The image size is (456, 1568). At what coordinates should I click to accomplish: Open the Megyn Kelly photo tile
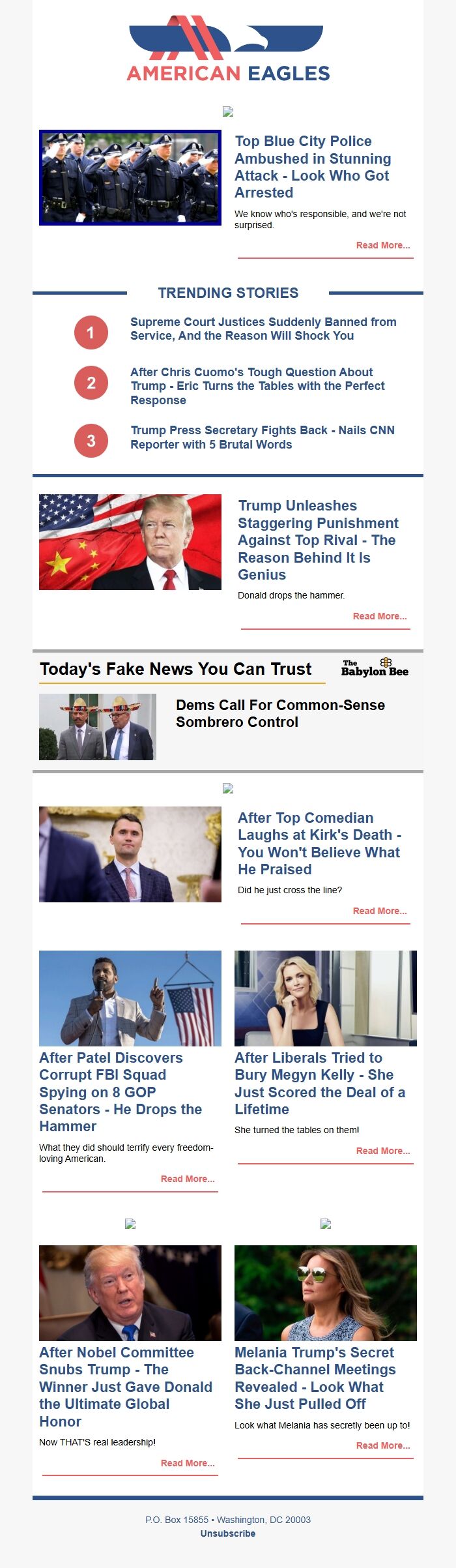tap(326, 998)
